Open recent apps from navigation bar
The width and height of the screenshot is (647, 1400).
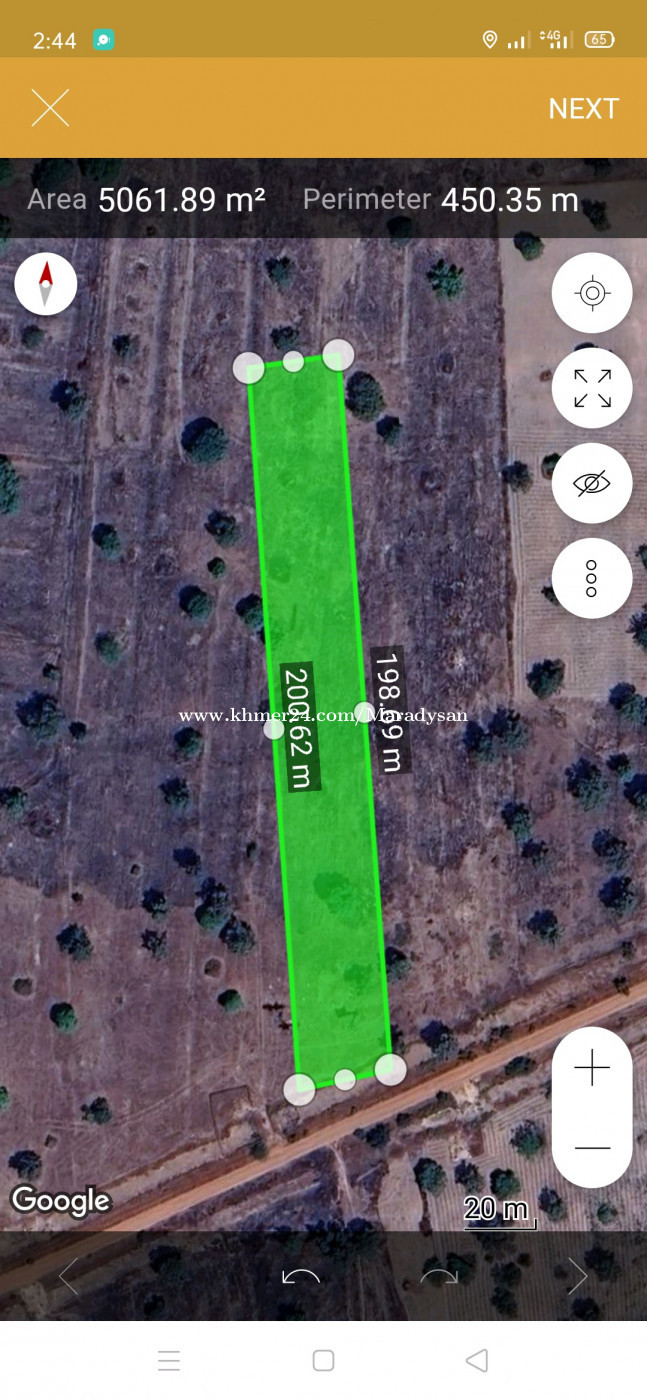click(x=169, y=1360)
